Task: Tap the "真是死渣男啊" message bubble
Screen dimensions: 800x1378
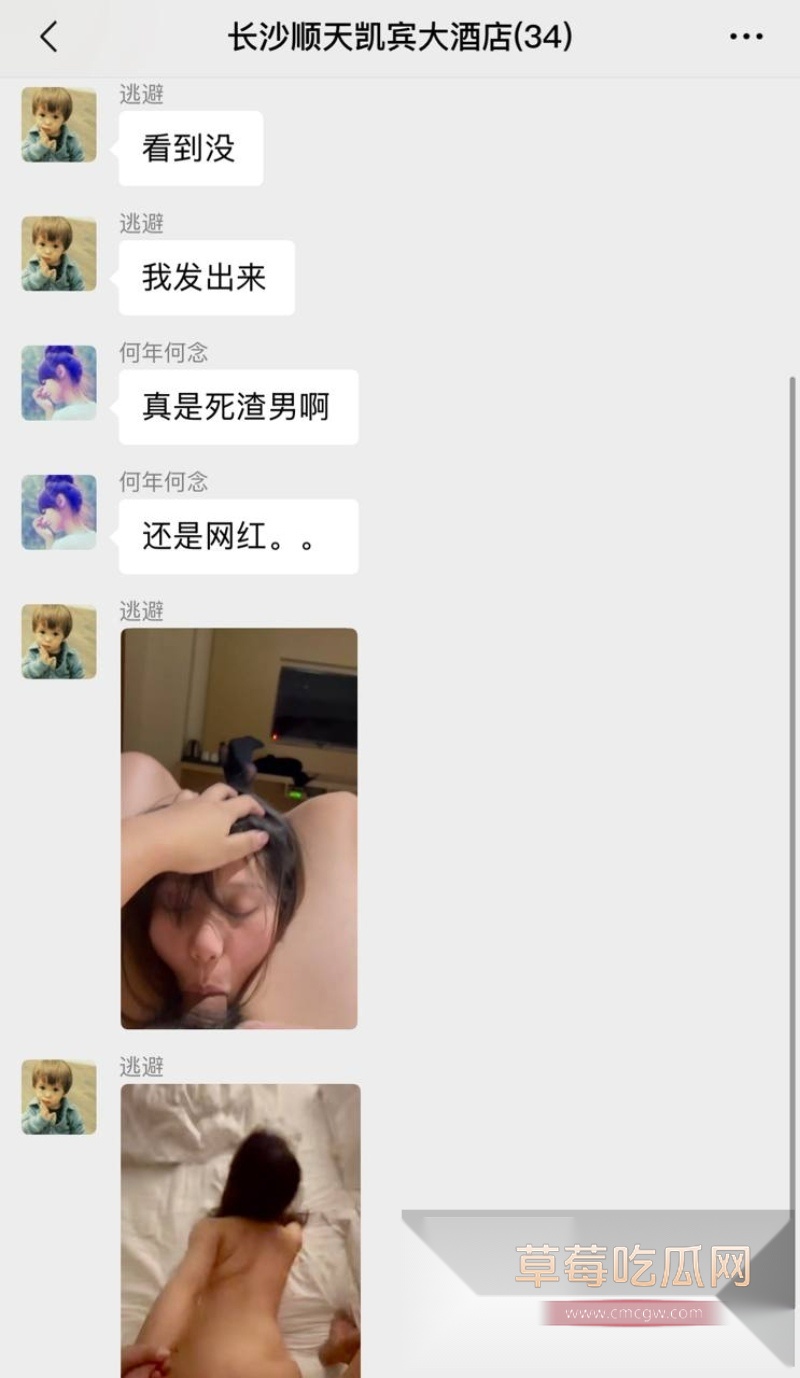Action: click(238, 406)
